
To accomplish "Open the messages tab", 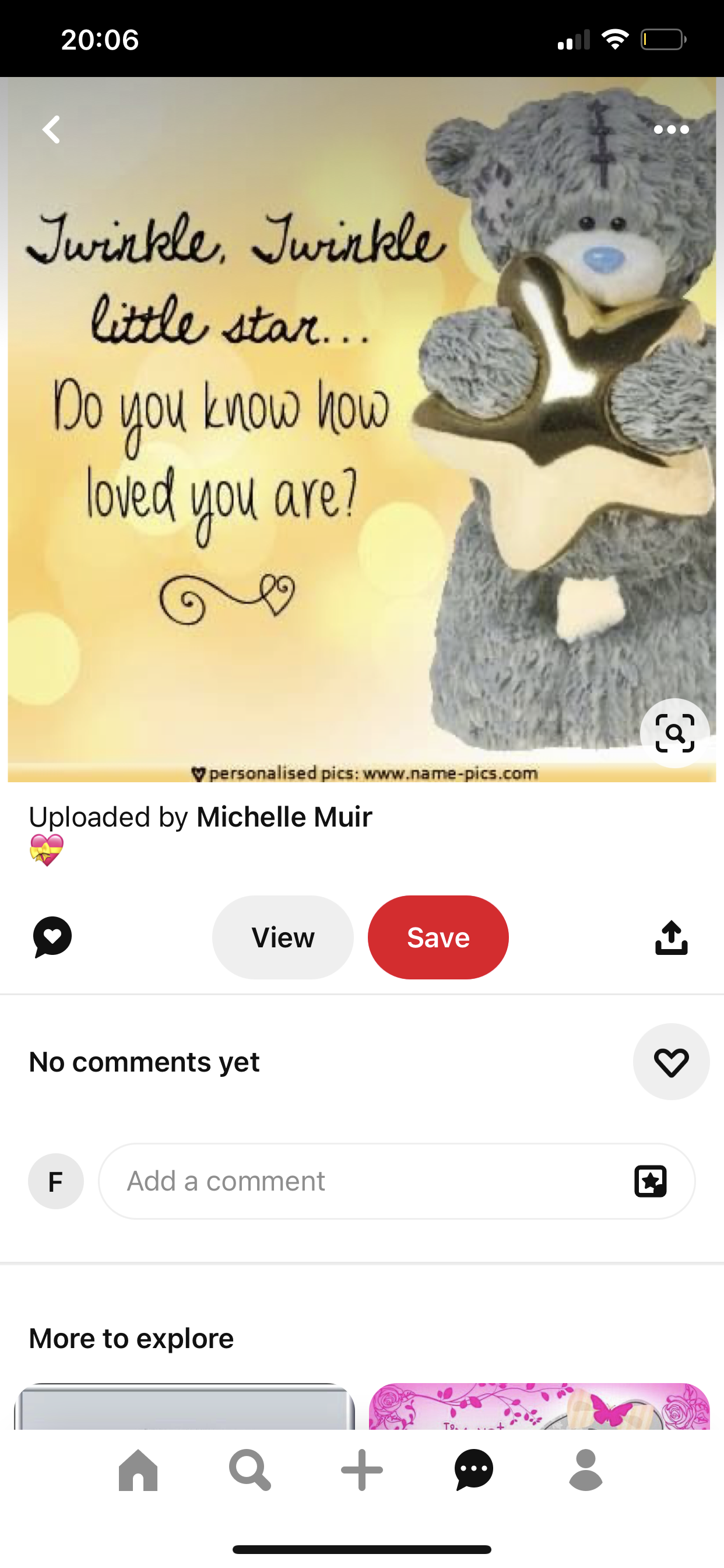I will pyautogui.click(x=474, y=1470).
